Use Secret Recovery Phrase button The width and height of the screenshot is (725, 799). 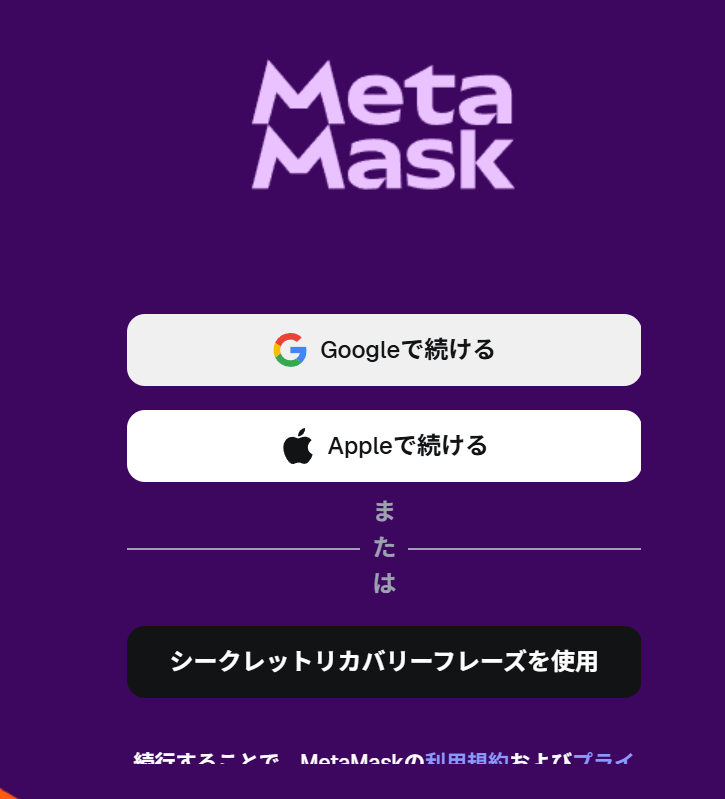pos(383,662)
